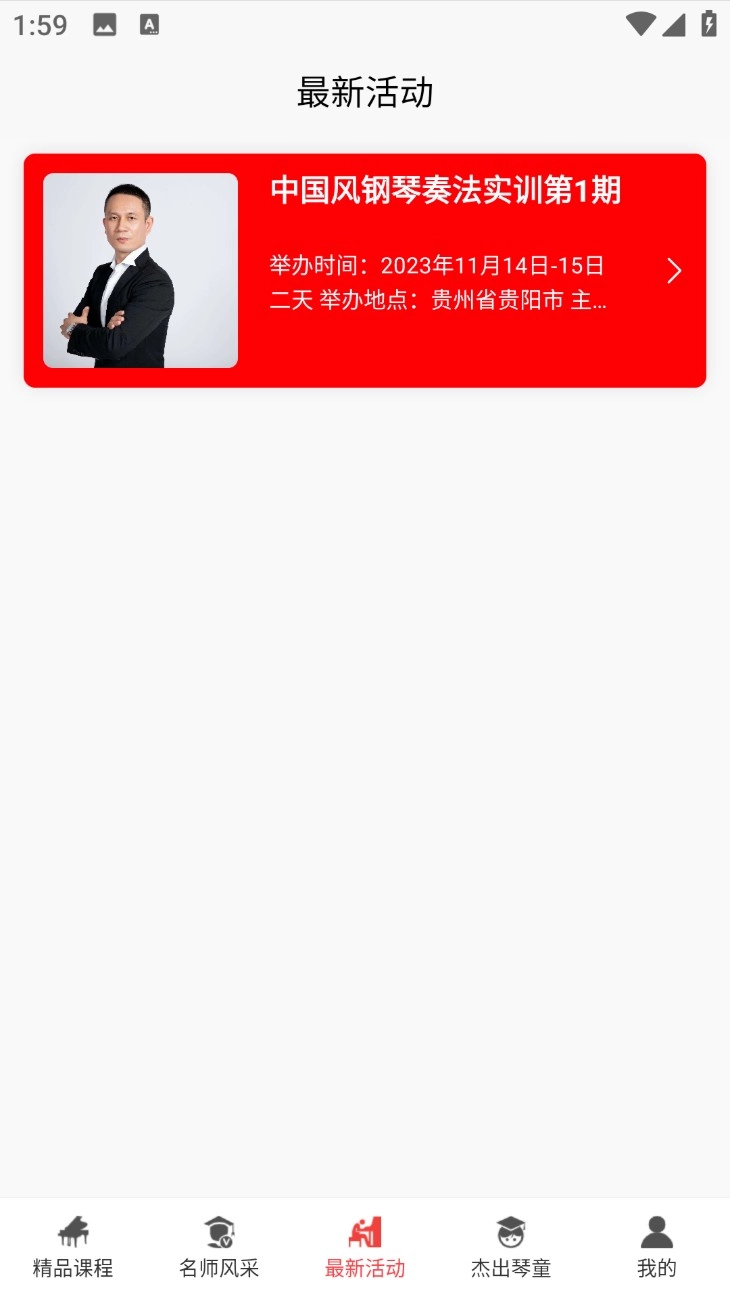Open the 中国风钢琴奏法实训第1期 activity card
The height and width of the screenshot is (1299, 730).
point(365,270)
